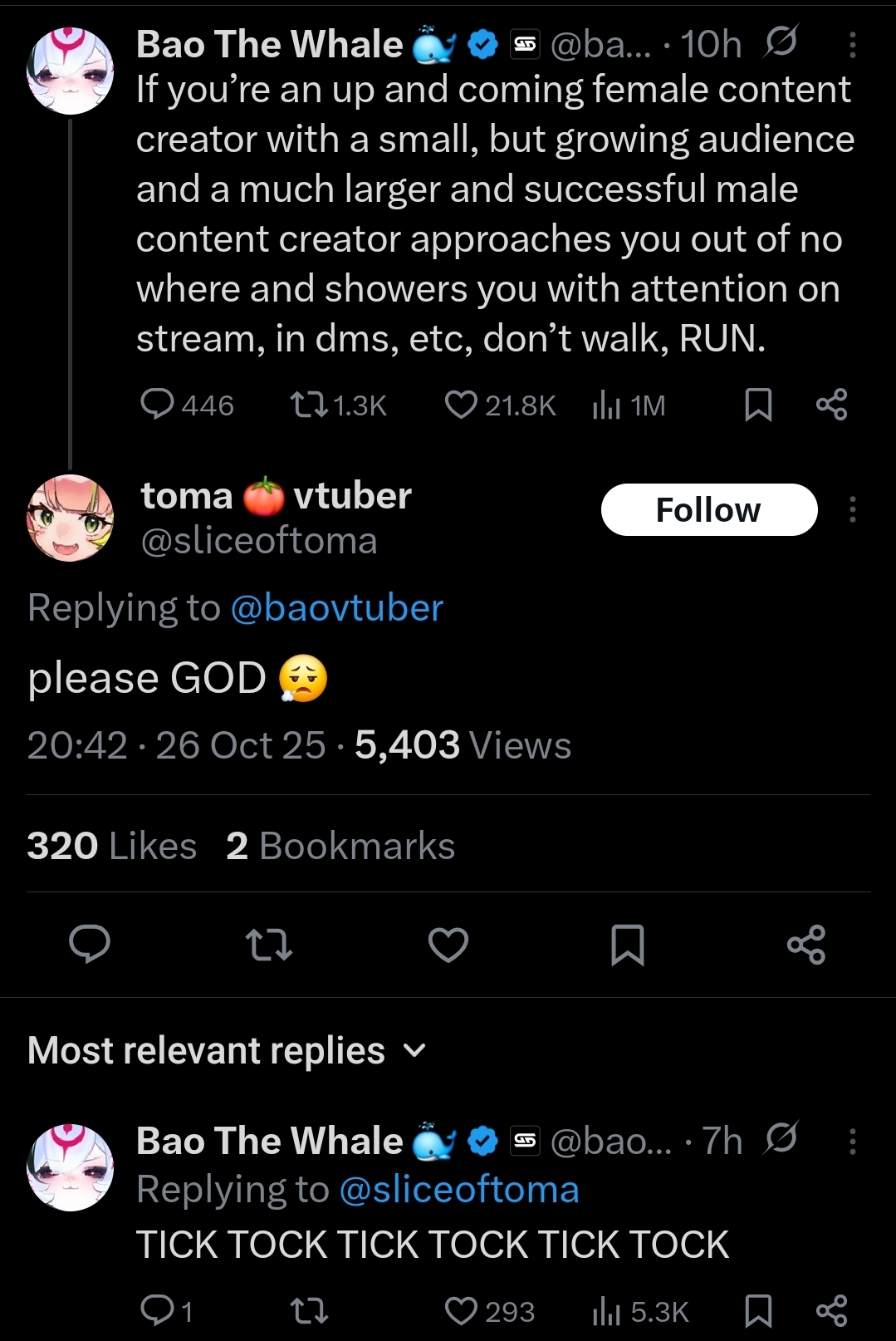Share toma's "please GOD" post
This screenshot has width=896, height=1341.
pyautogui.click(x=805, y=945)
